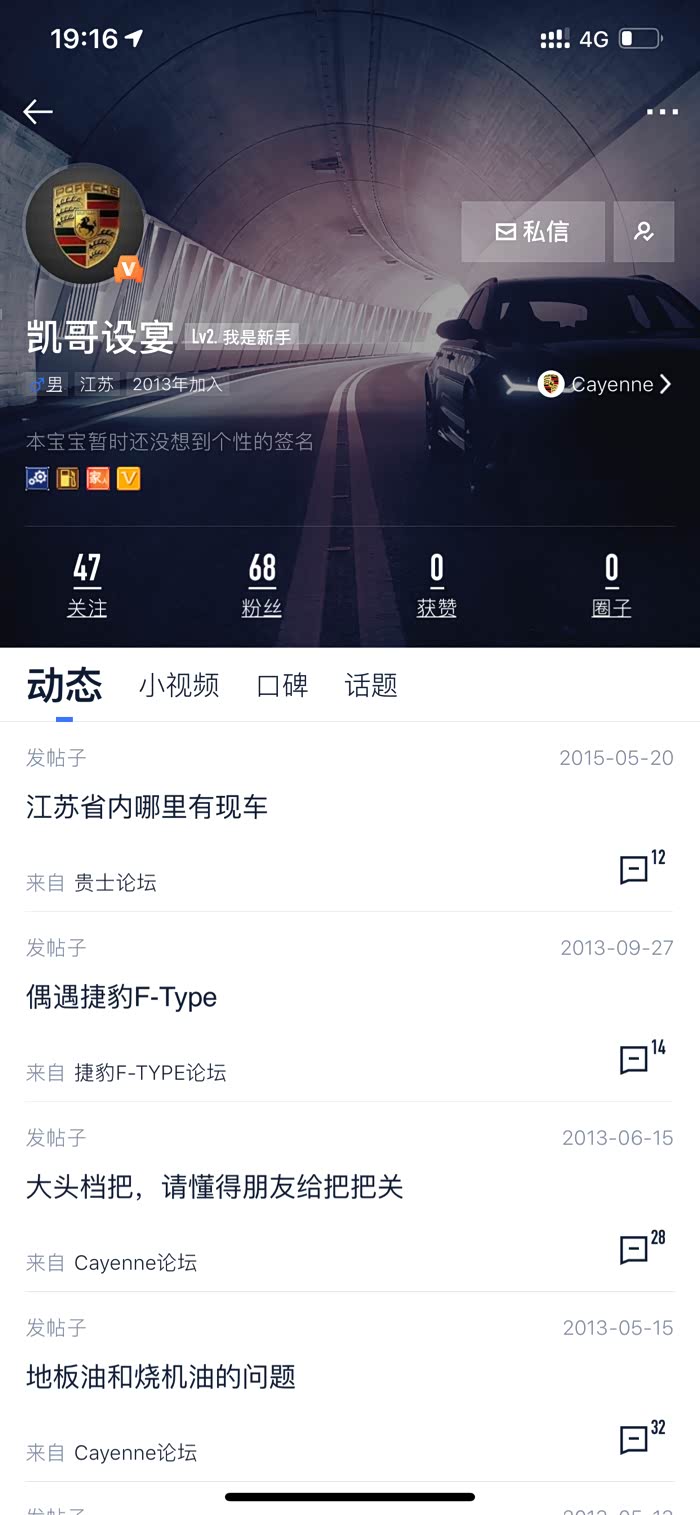This screenshot has width=700, height=1515.
Task: Go back with the arrow icon
Action: 38,111
